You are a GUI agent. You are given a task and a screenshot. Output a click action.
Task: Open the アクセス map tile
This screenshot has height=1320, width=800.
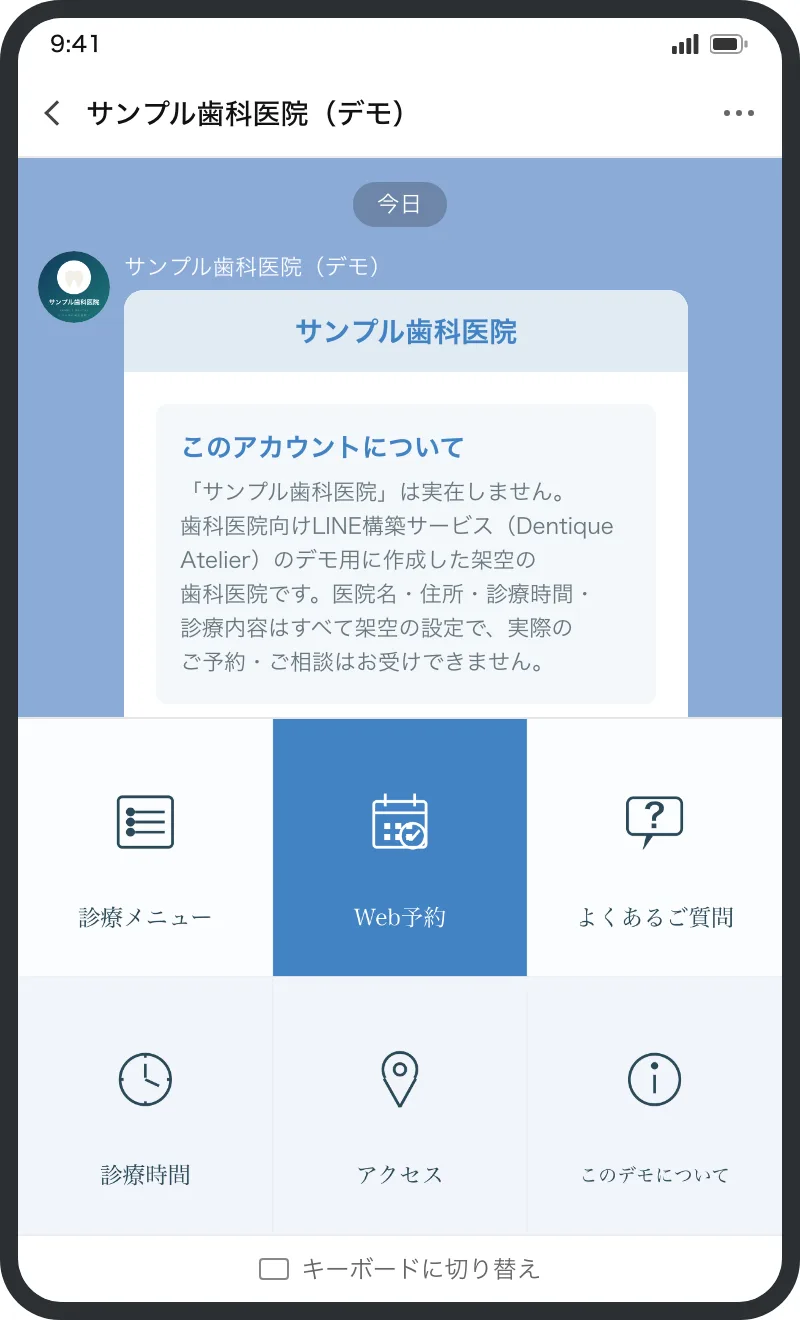[x=400, y=1105]
